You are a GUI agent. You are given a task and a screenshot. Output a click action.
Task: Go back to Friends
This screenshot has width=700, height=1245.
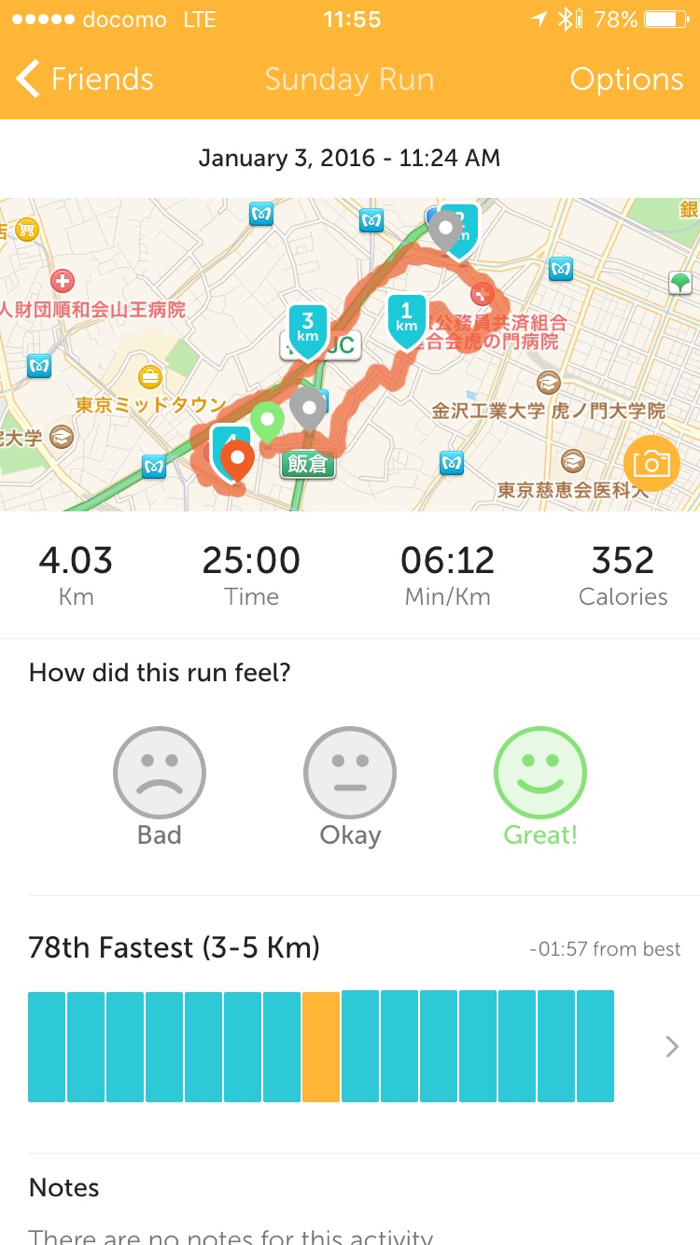coord(85,80)
